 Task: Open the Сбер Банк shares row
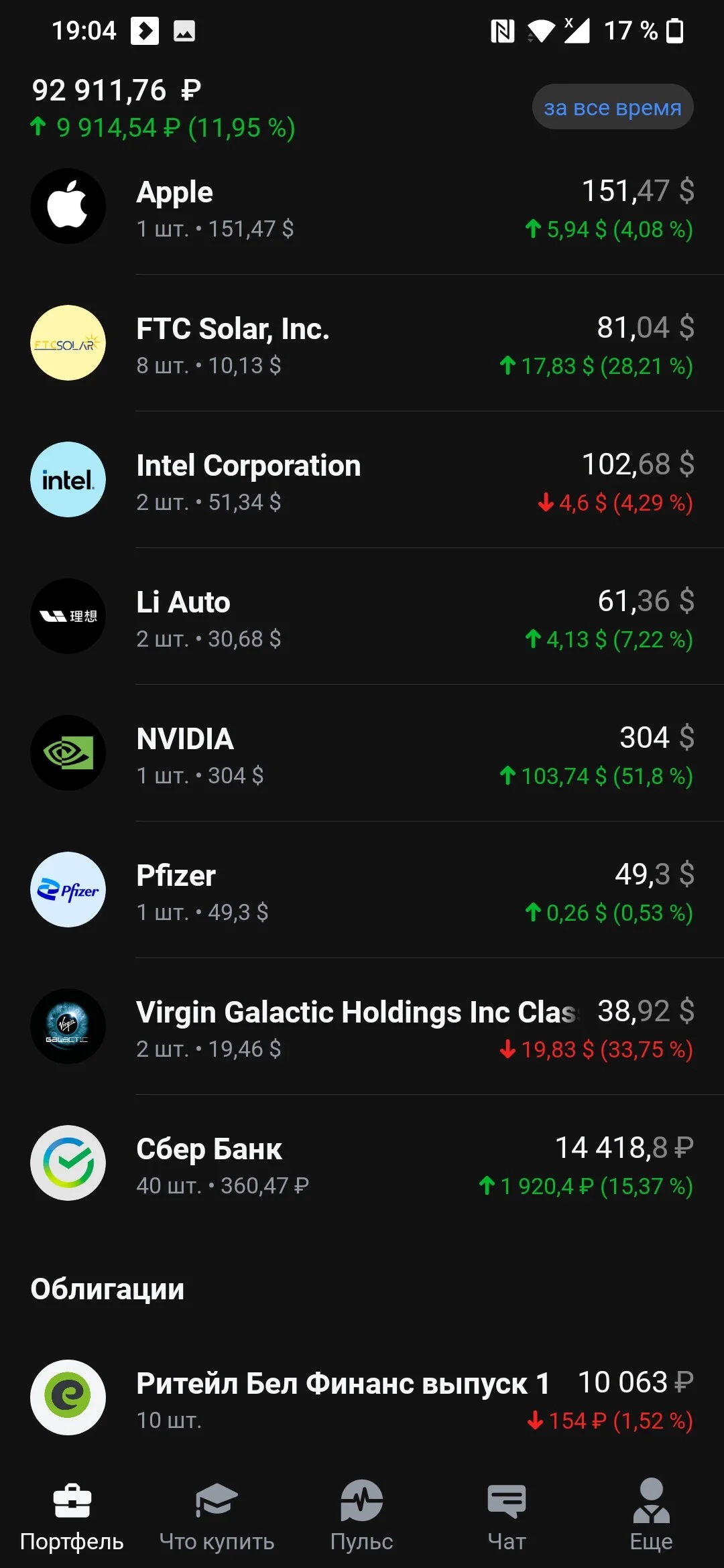pos(362,1163)
